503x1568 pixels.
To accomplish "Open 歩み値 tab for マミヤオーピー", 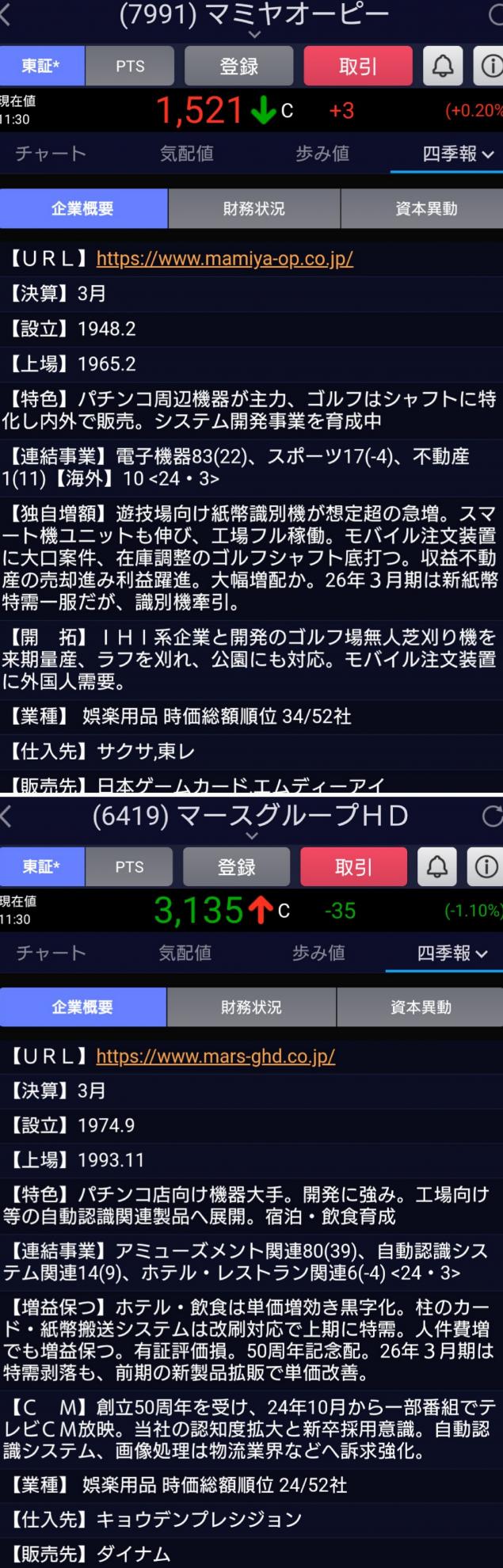I will [322, 153].
